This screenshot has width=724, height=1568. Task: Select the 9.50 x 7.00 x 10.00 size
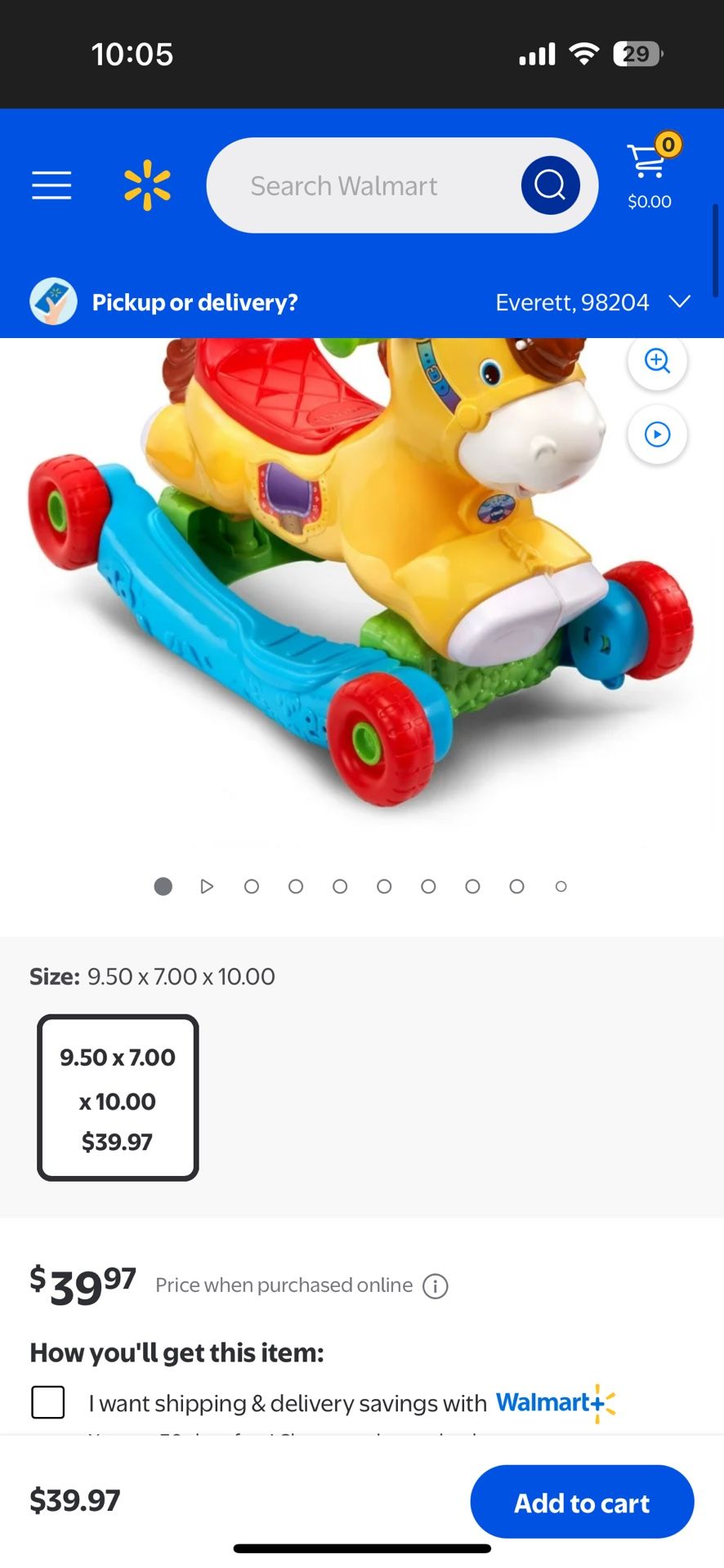[x=118, y=1097]
